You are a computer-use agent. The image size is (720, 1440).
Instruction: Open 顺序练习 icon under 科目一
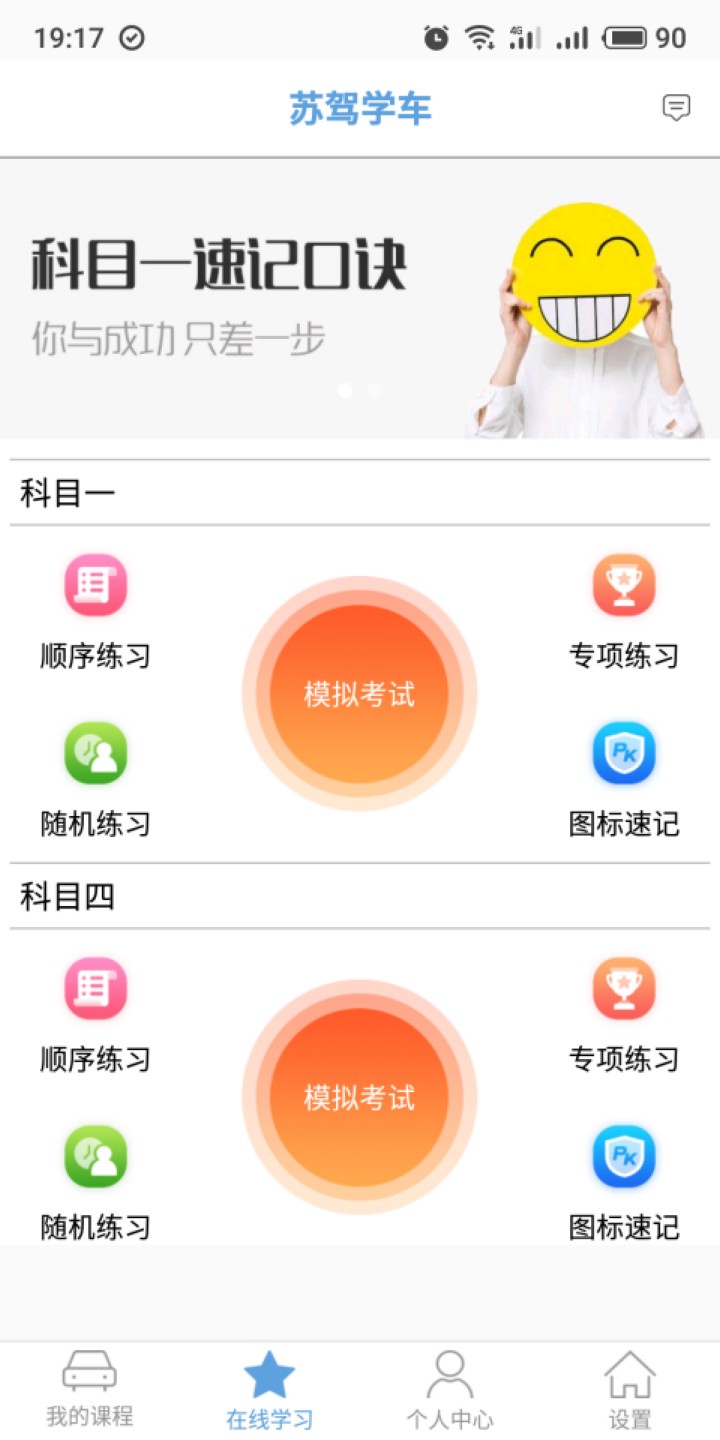(95, 587)
